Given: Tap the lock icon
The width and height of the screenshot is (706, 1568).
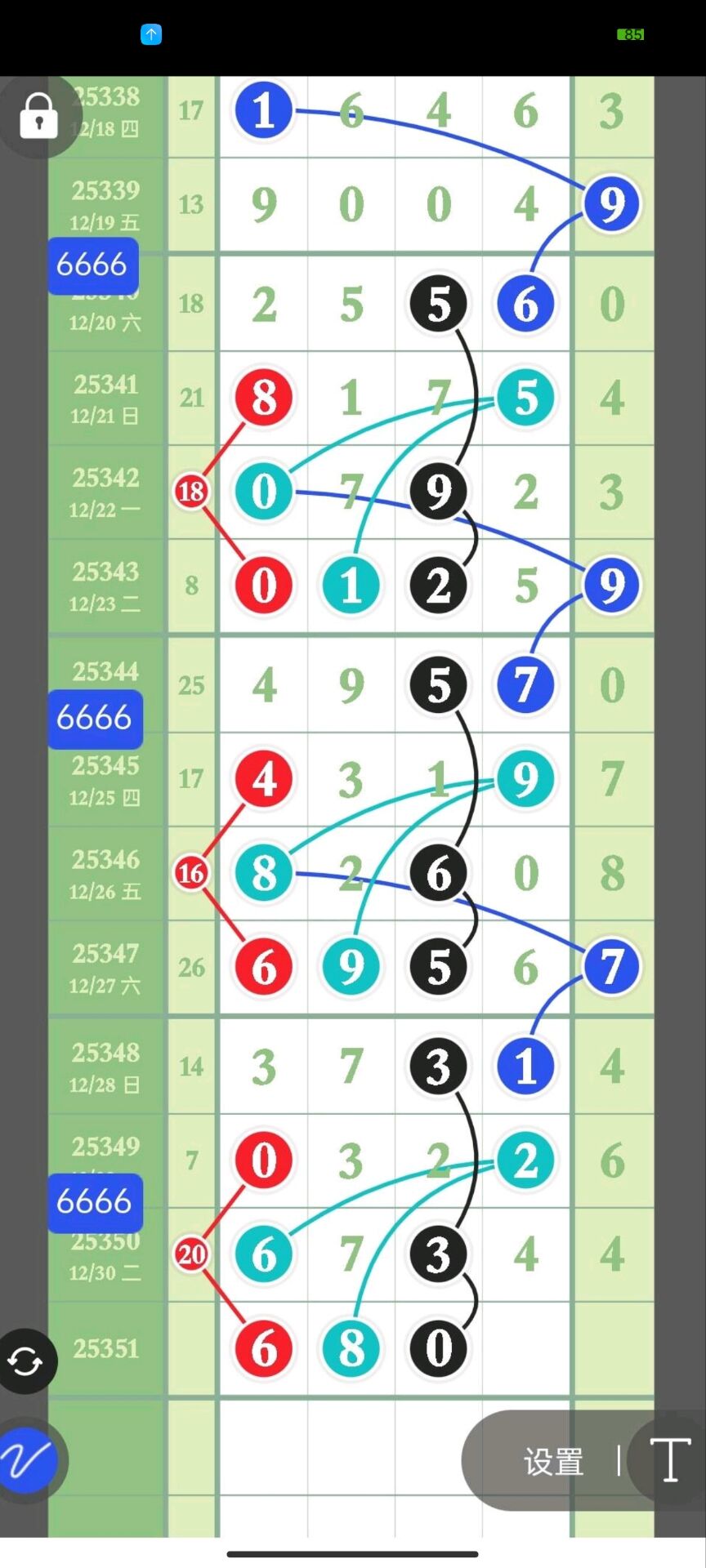Looking at the screenshot, I should [x=38, y=115].
